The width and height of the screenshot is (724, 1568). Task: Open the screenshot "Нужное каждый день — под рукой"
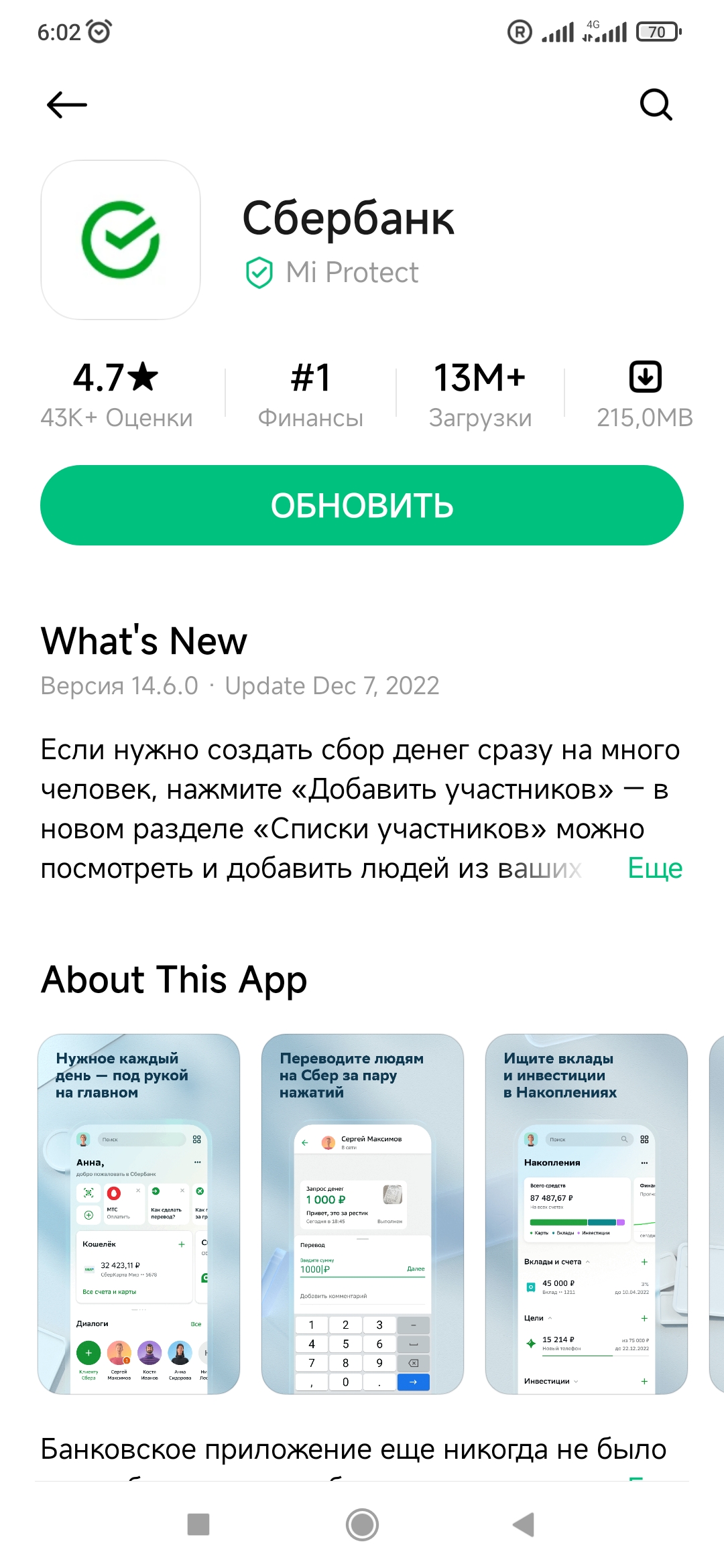click(x=139, y=1214)
